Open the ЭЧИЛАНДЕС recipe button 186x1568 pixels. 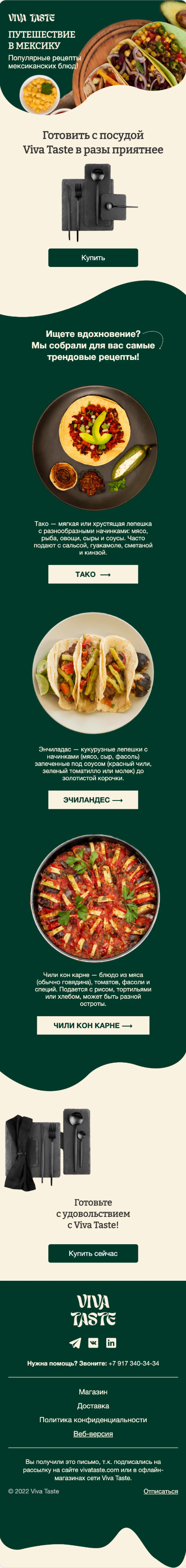(93, 800)
